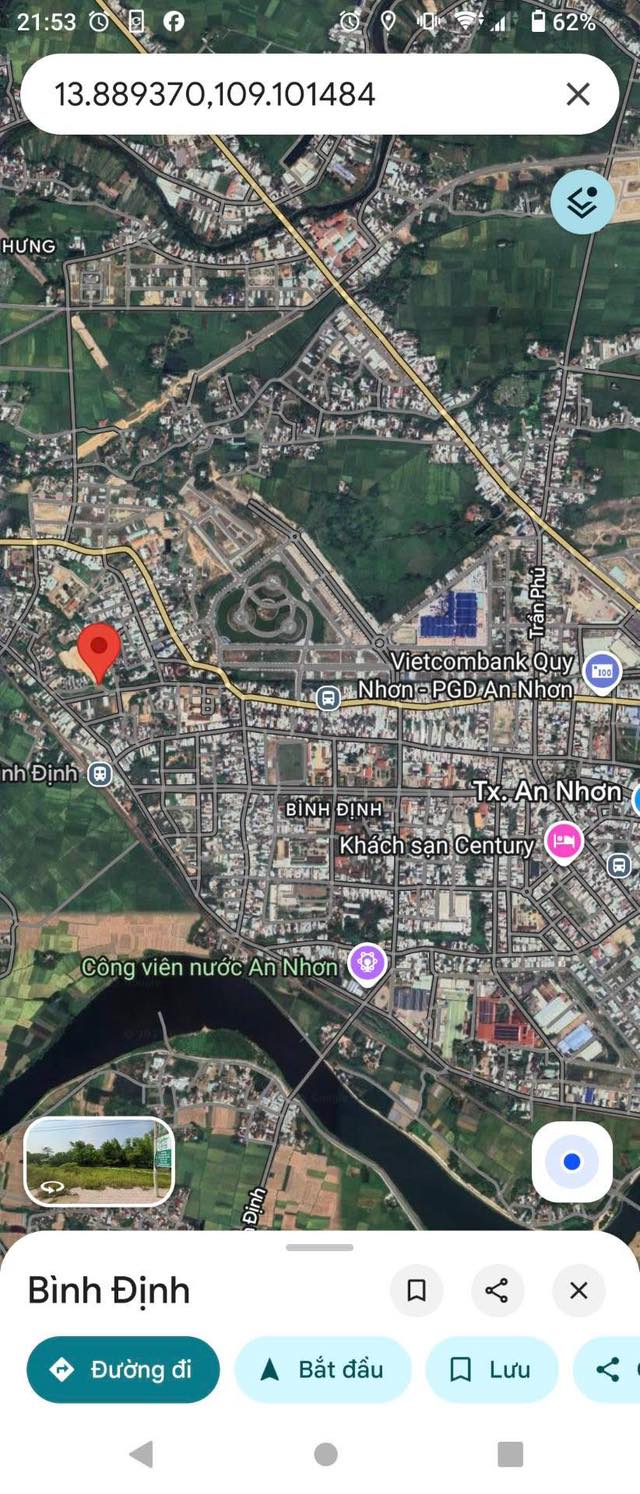Clear the searched coordinates
640x1494 pixels.
578,95
